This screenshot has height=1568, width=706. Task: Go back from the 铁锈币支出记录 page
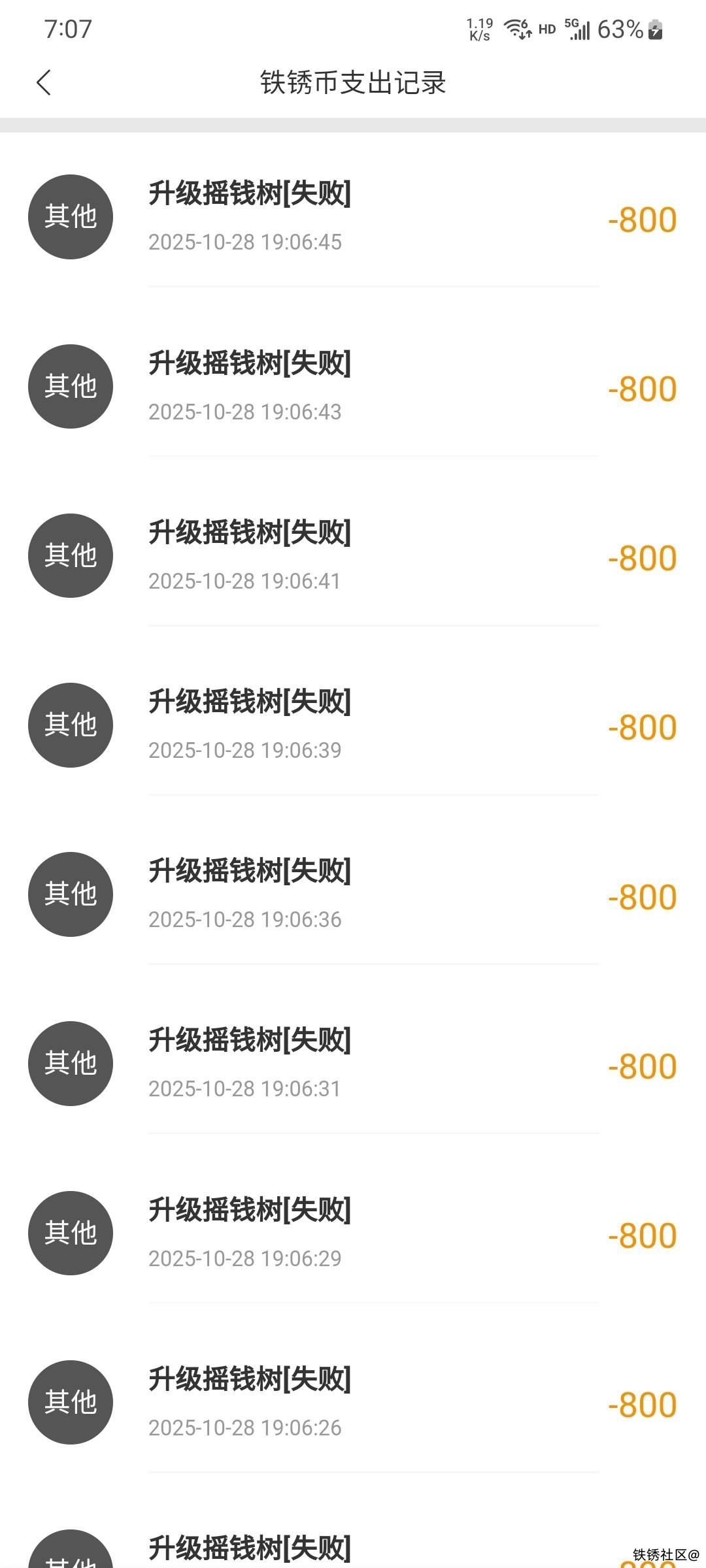pos(44,83)
